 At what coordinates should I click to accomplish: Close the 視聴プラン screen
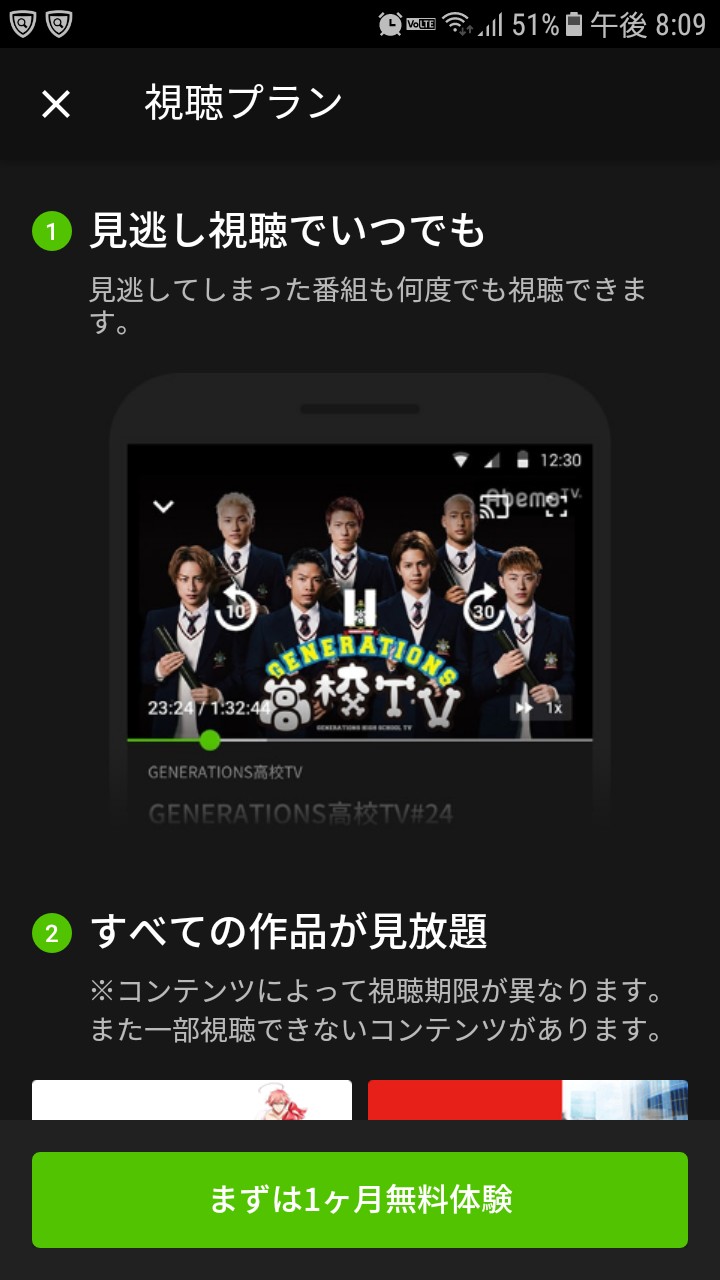(x=56, y=104)
